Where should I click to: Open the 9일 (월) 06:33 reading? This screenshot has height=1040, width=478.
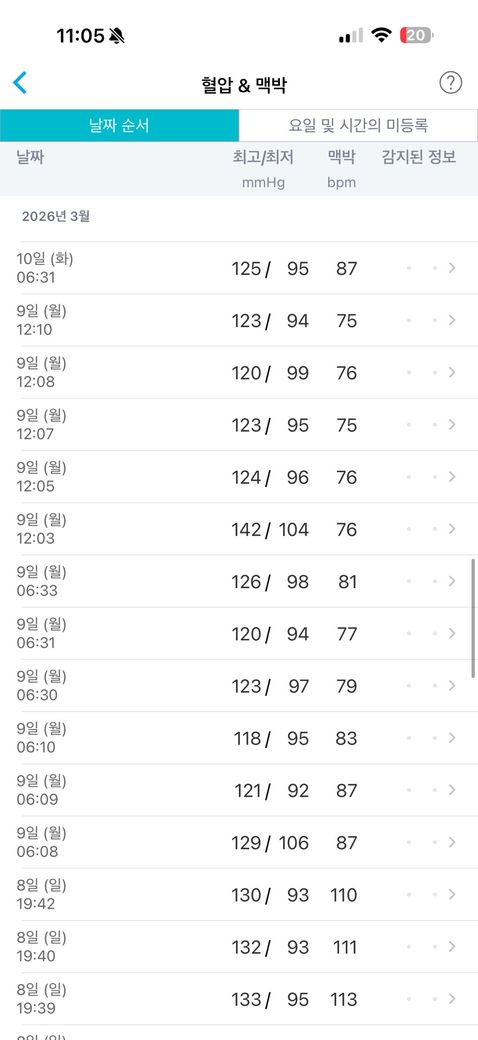tap(239, 582)
